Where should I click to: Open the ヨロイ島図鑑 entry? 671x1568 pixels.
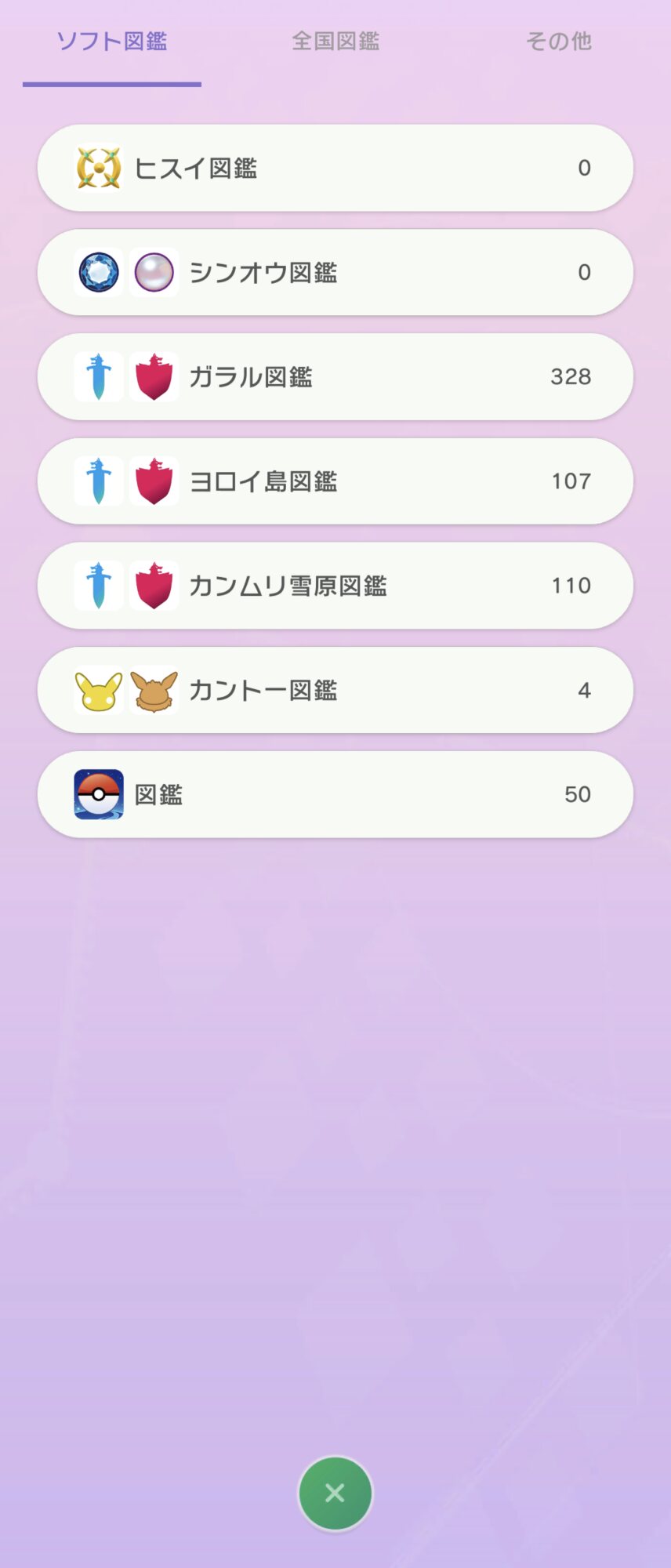click(x=335, y=481)
